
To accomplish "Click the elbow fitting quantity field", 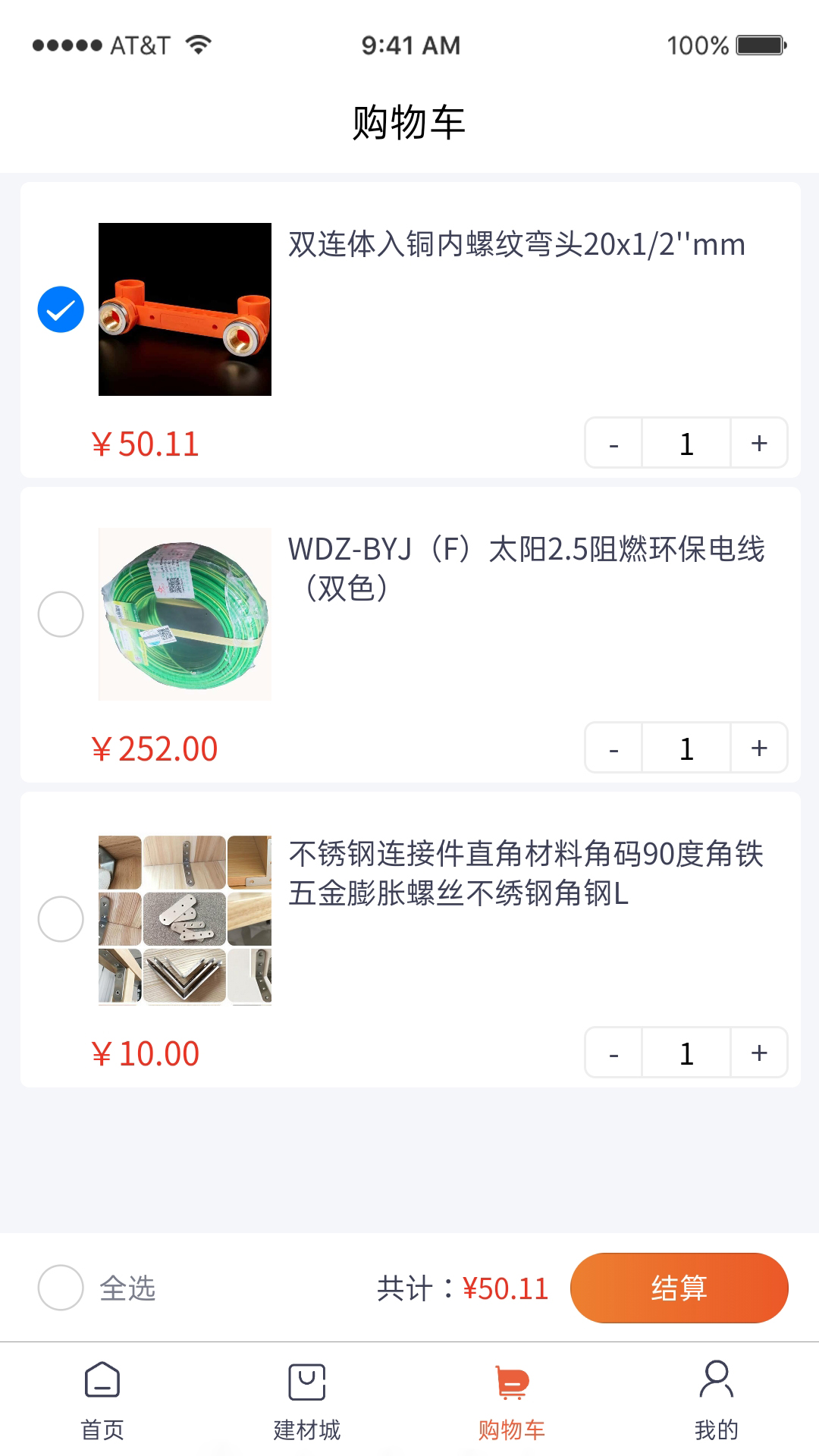I will tap(685, 444).
